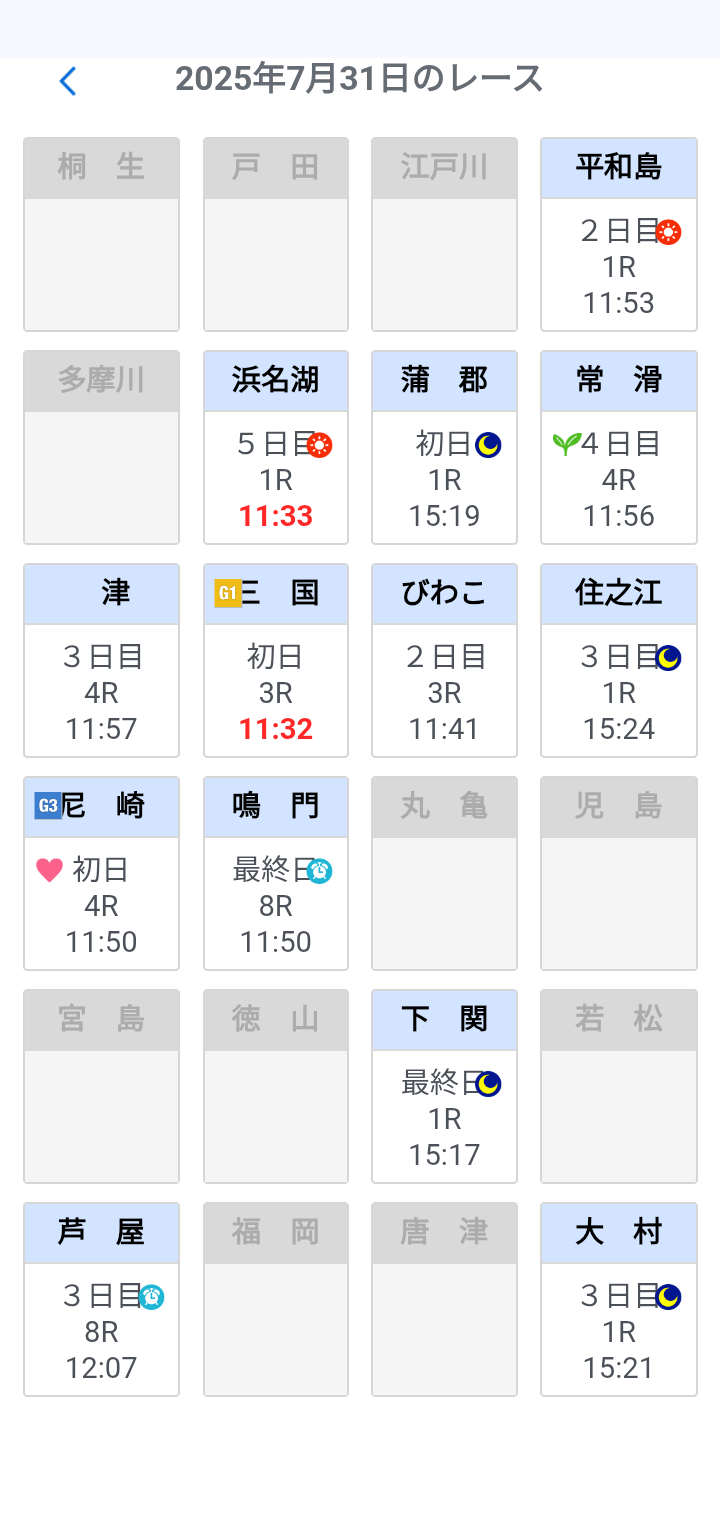The height and width of the screenshot is (1520, 720).
Task: Open the 大村 venue card
Action: (618, 1300)
